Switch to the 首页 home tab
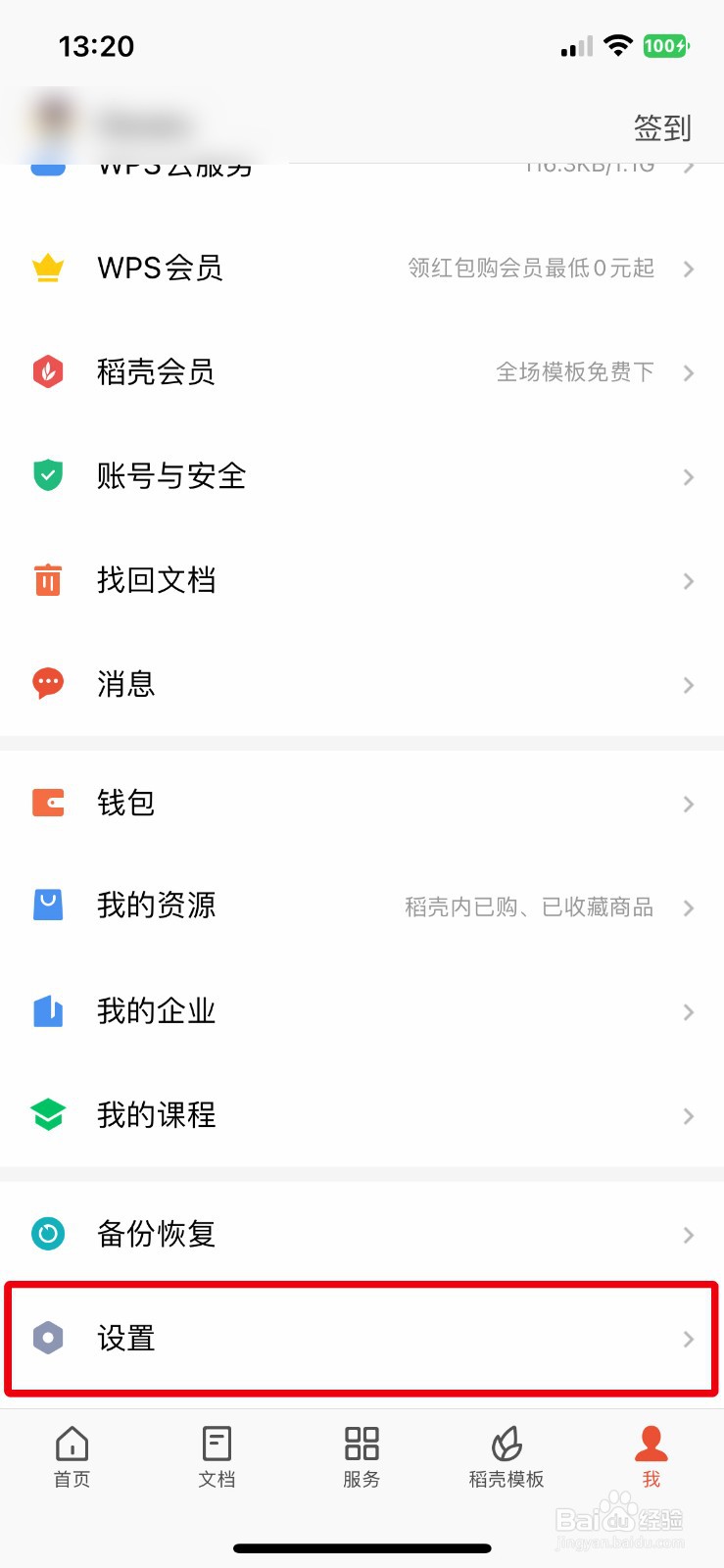Image resolution: width=724 pixels, height=1568 pixels. 72,1457
